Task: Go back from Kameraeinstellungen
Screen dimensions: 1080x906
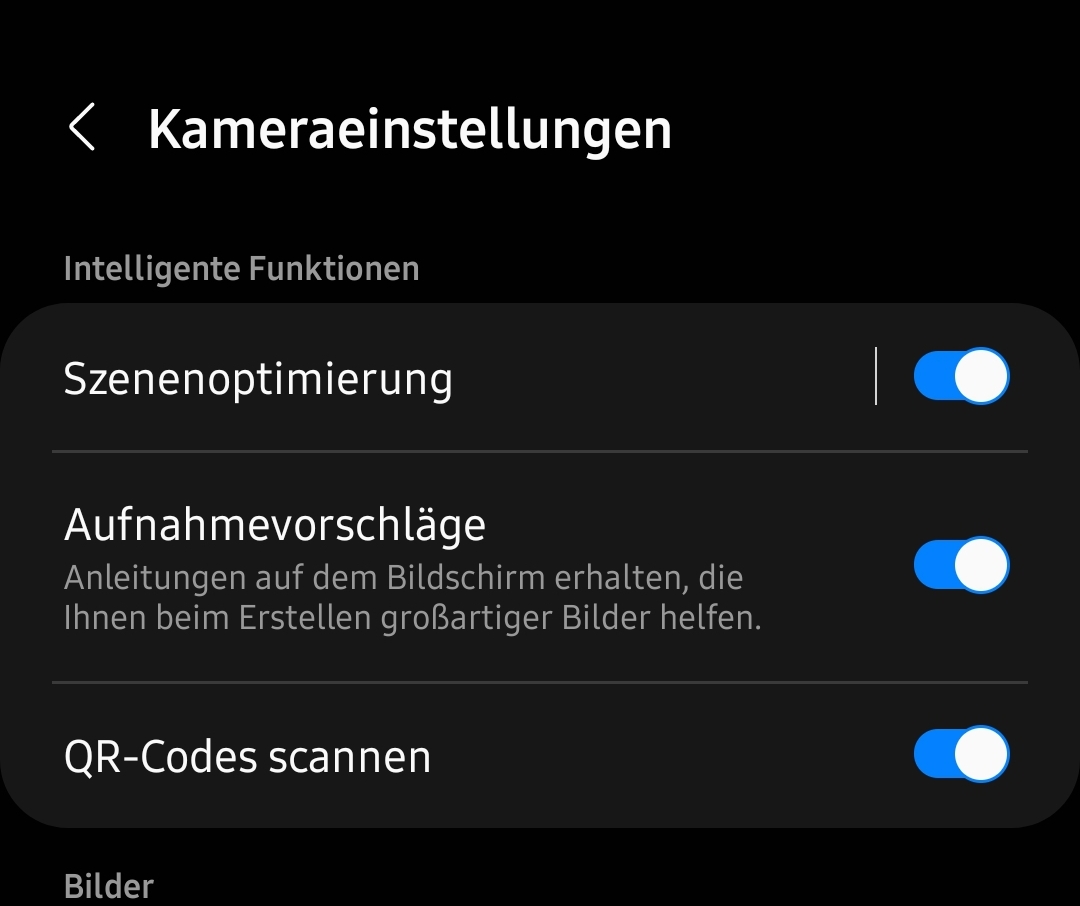Action: click(x=82, y=129)
